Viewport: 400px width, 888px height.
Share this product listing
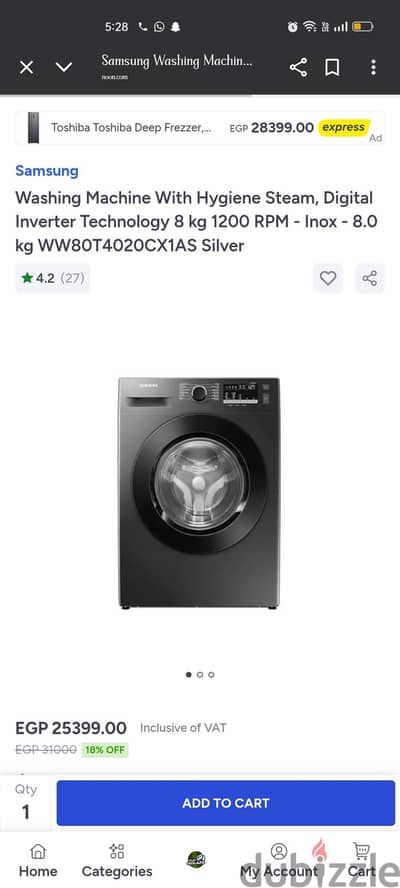click(x=369, y=278)
